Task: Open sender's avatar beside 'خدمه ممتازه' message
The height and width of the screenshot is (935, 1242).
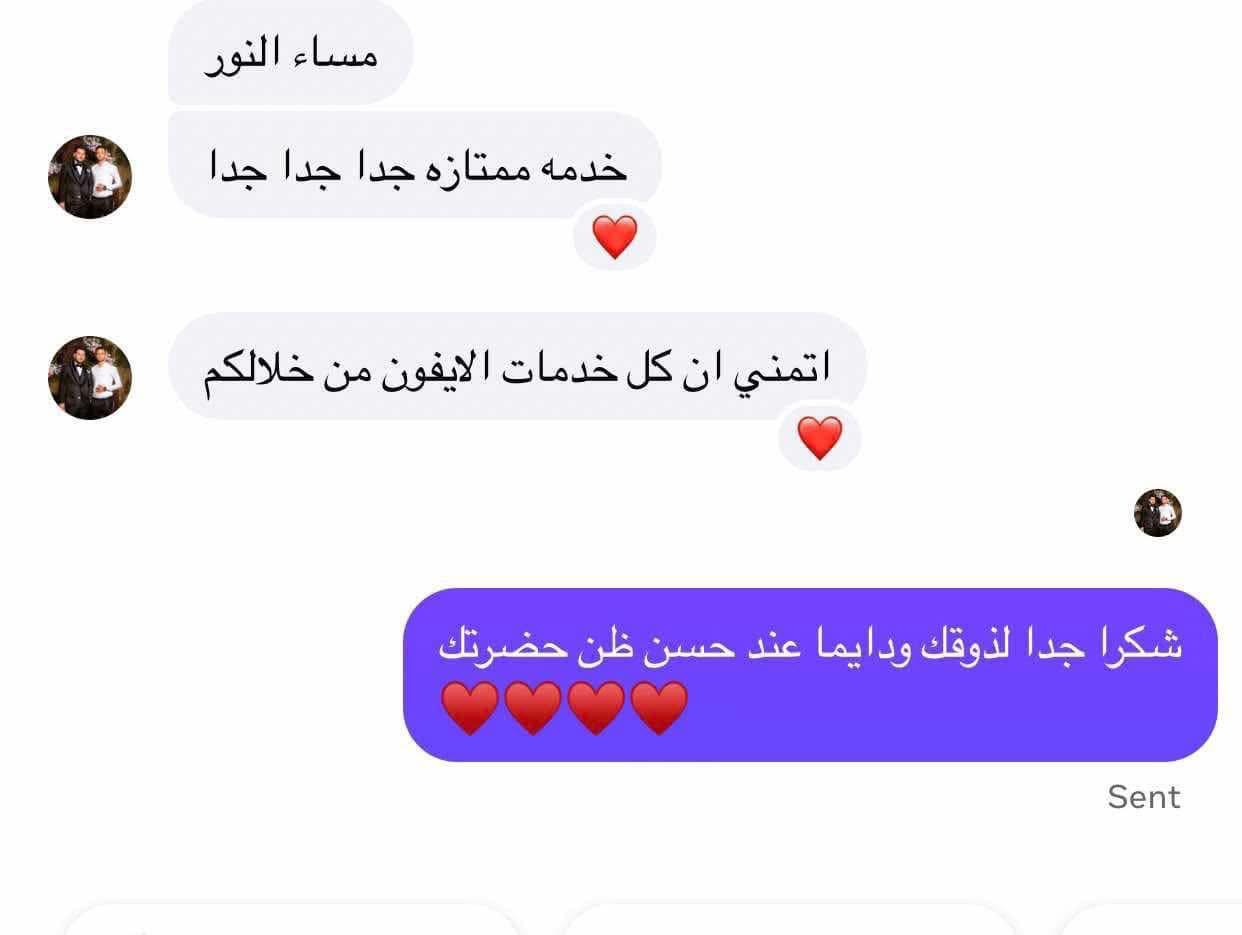Action: 90,177
